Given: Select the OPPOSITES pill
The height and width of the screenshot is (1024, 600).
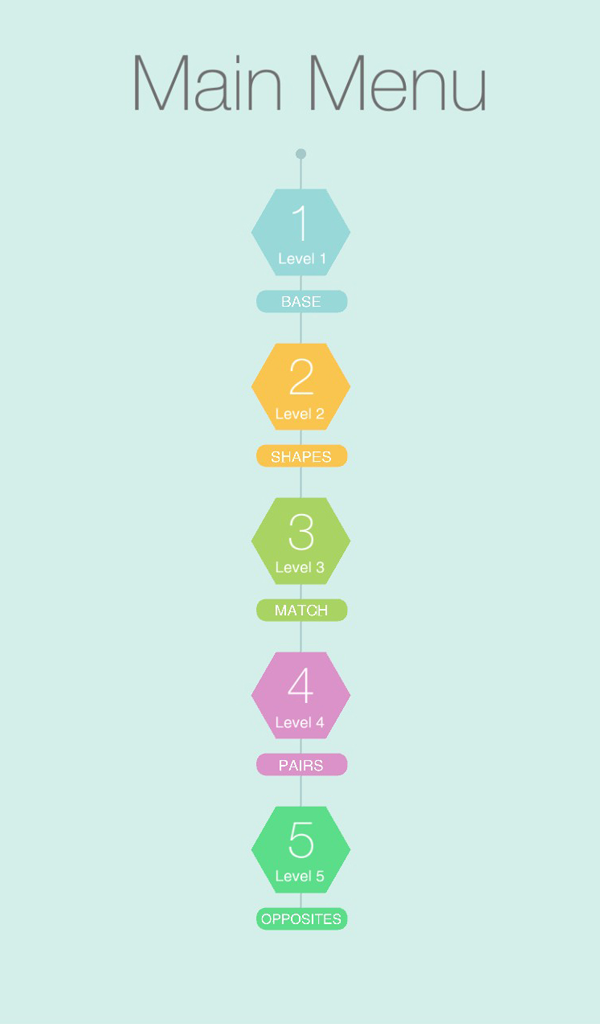Looking at the screenshot, I should coord(301,919).
